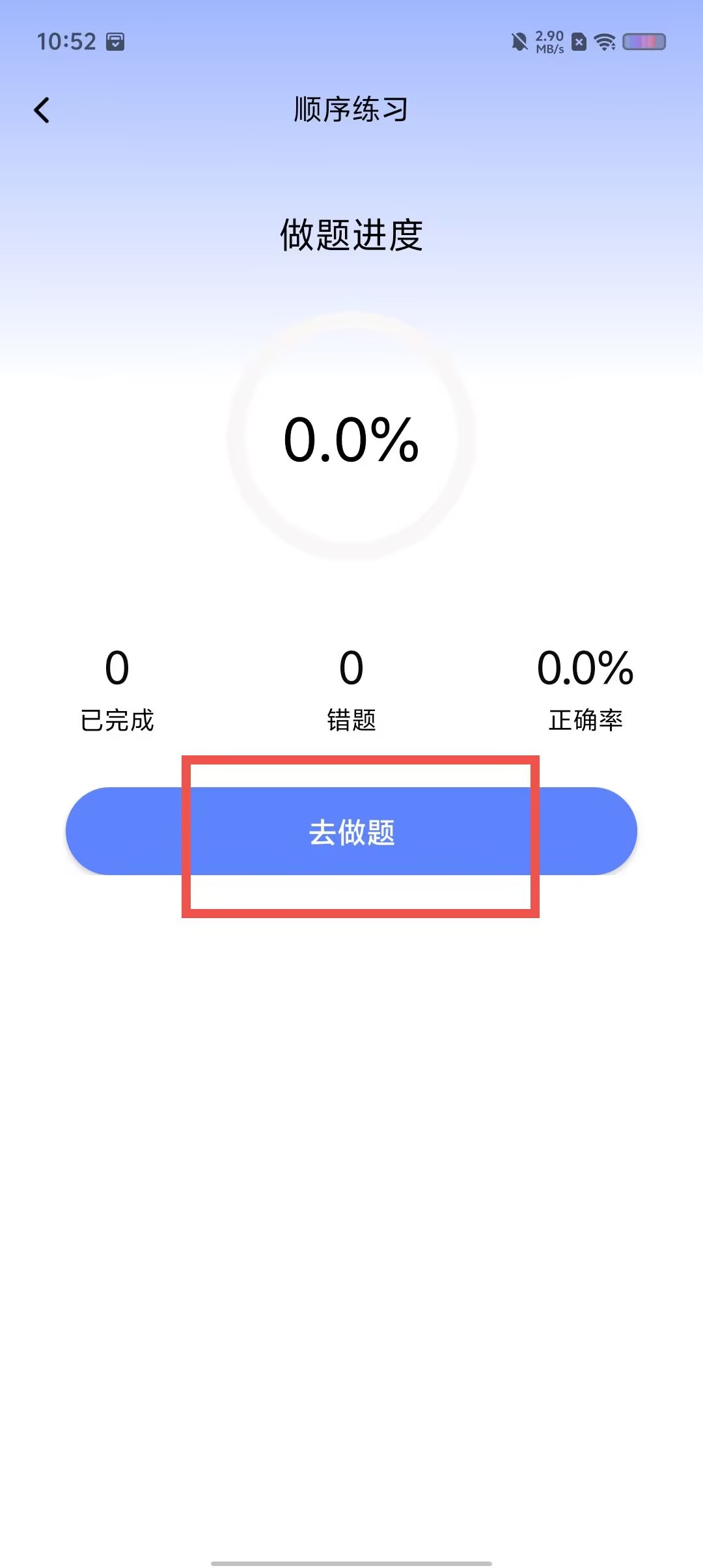Tap the 去做题 button

pyautogui.click(x=351, y=831)
